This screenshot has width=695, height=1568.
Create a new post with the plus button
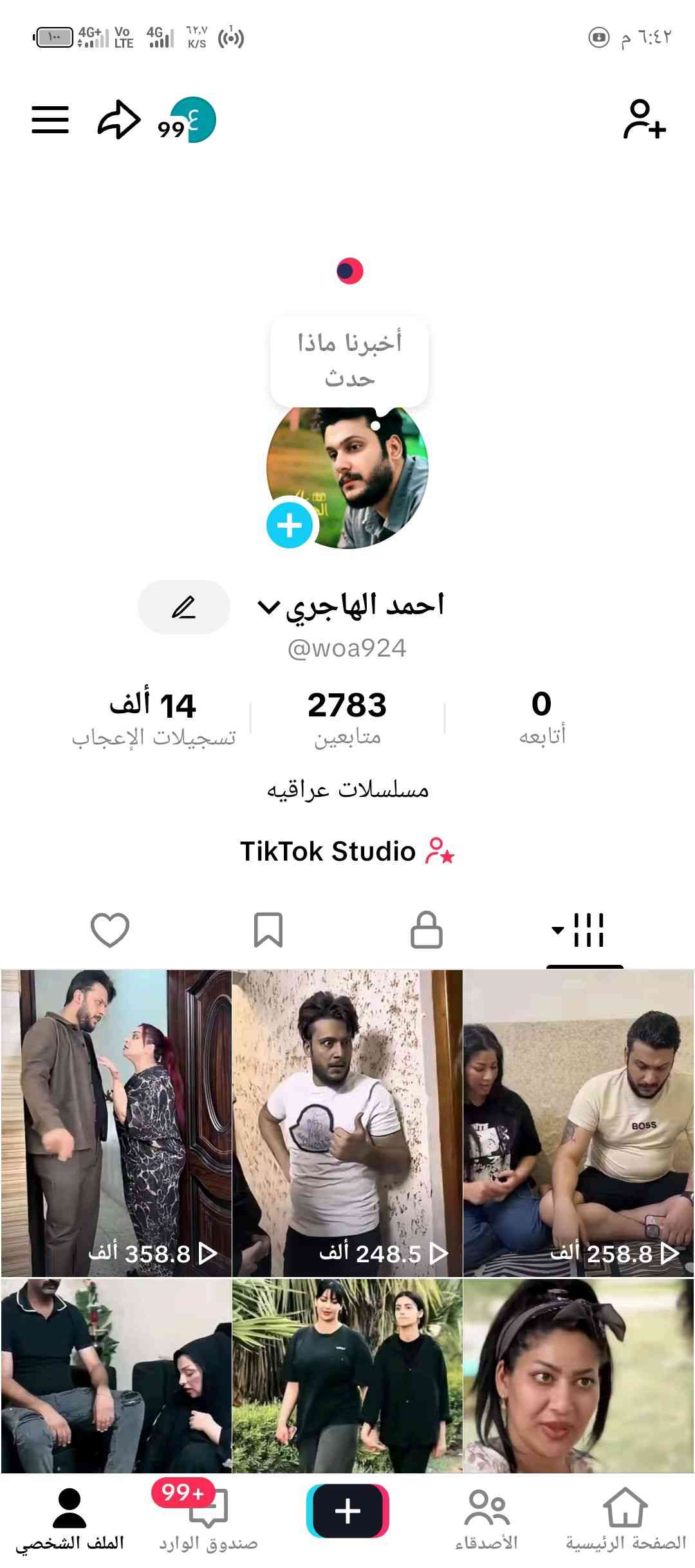point(347,1510)
